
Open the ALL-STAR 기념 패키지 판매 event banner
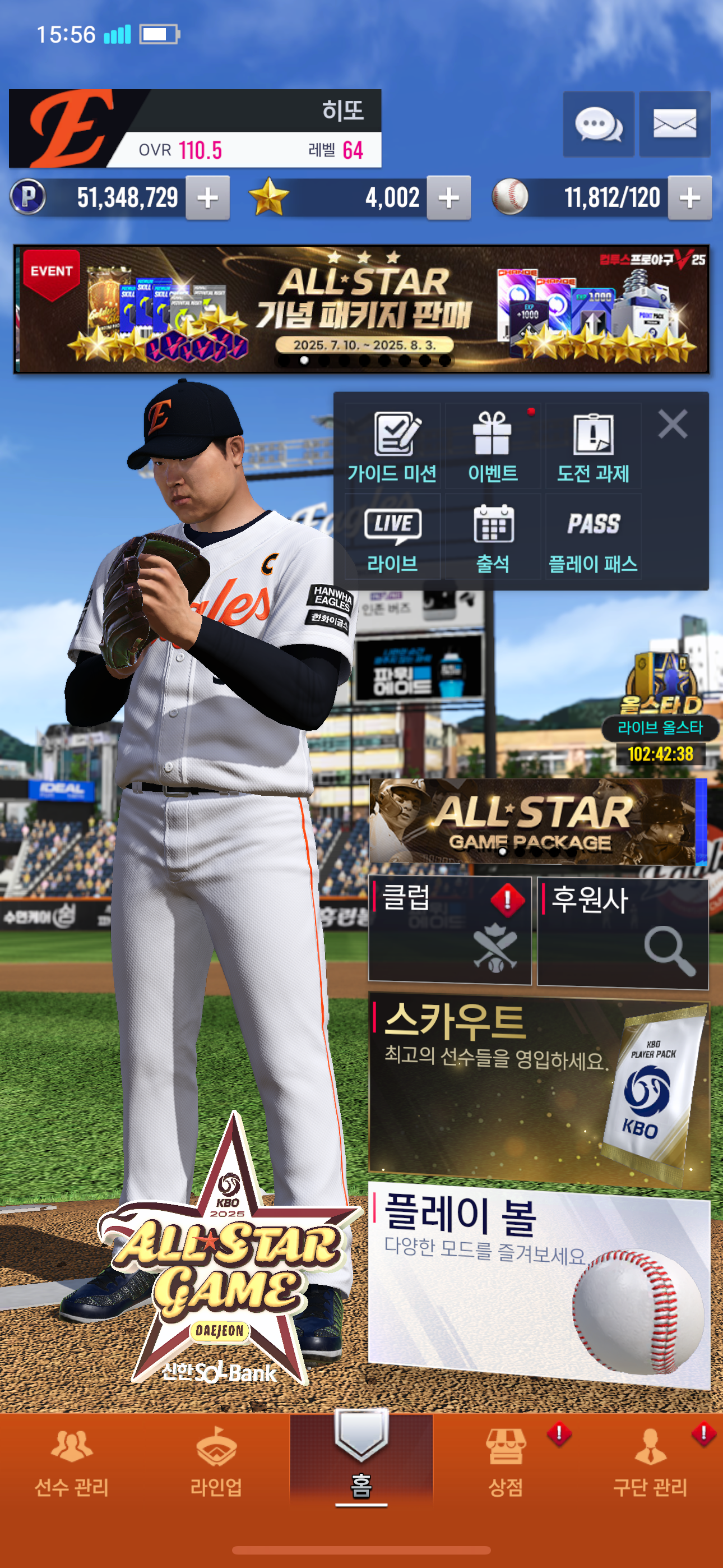click(361, 309)
